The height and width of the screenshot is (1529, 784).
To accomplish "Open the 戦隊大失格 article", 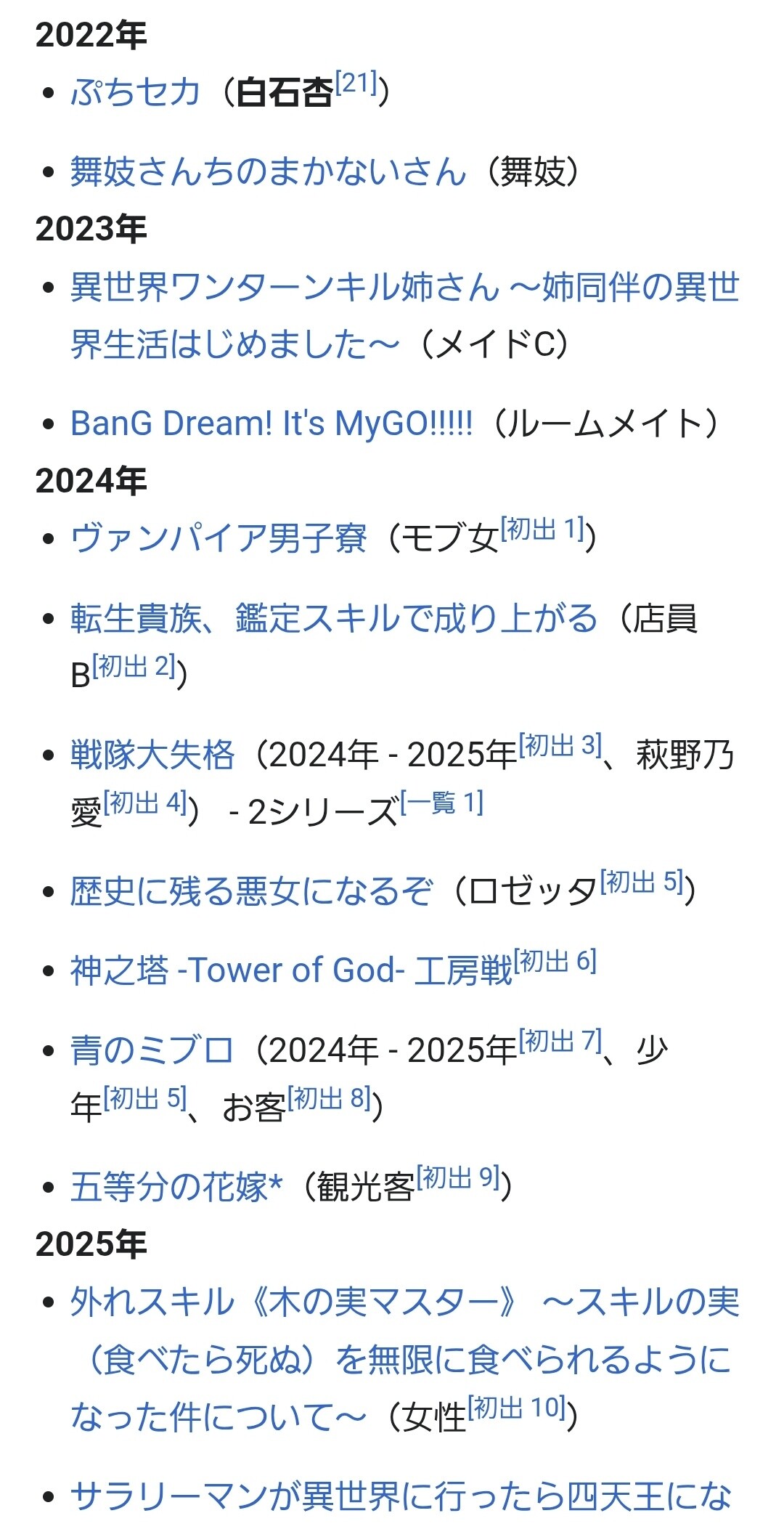I will [x=152, y=755].
